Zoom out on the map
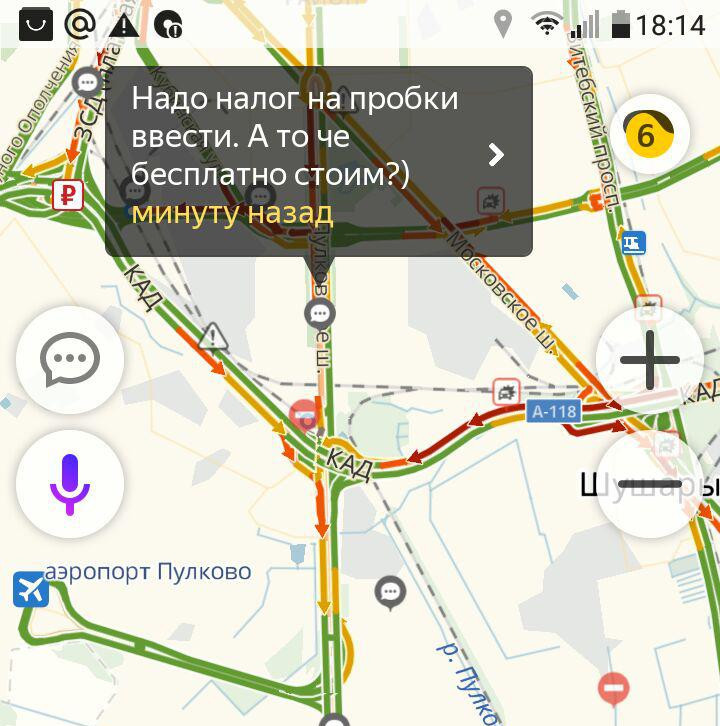Viewport: 720px width, 726px height. click(x=648, y=485)
